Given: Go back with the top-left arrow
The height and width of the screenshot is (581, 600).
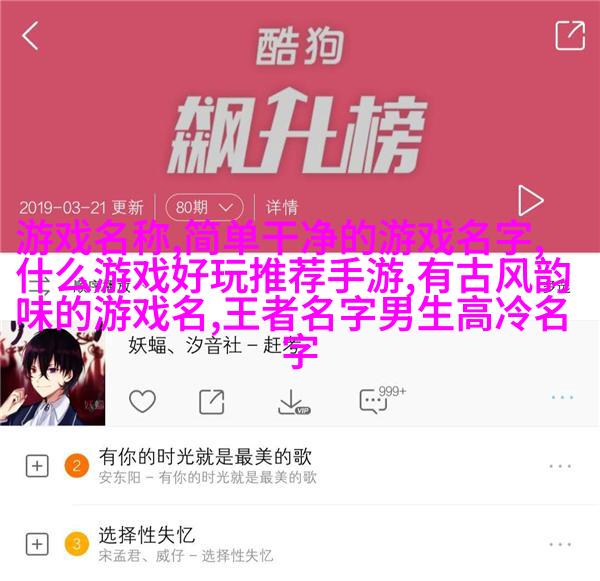Looking at the screenshot, I should 31,36.
